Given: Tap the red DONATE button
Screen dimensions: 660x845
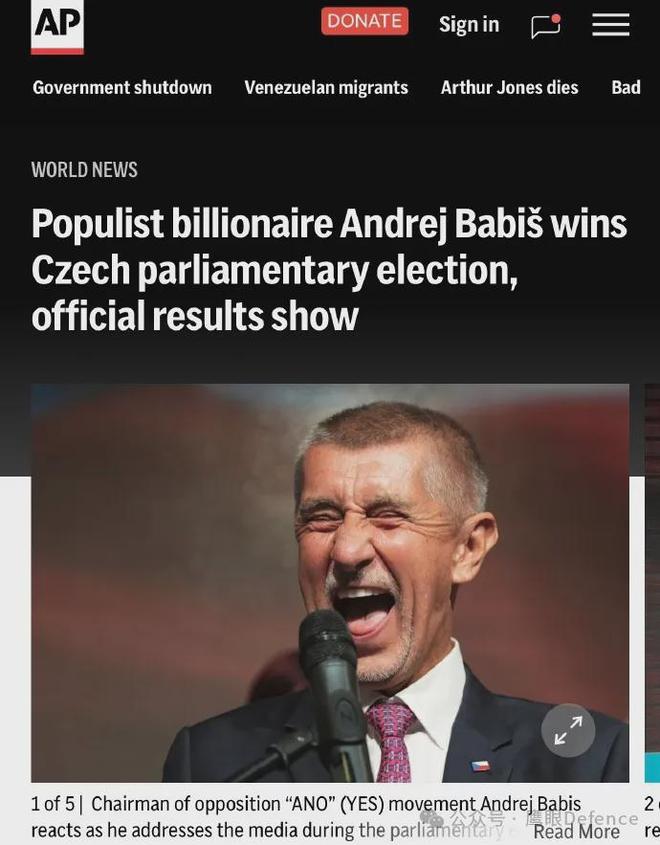Looking at the screenshot, I should click(364, 22).
